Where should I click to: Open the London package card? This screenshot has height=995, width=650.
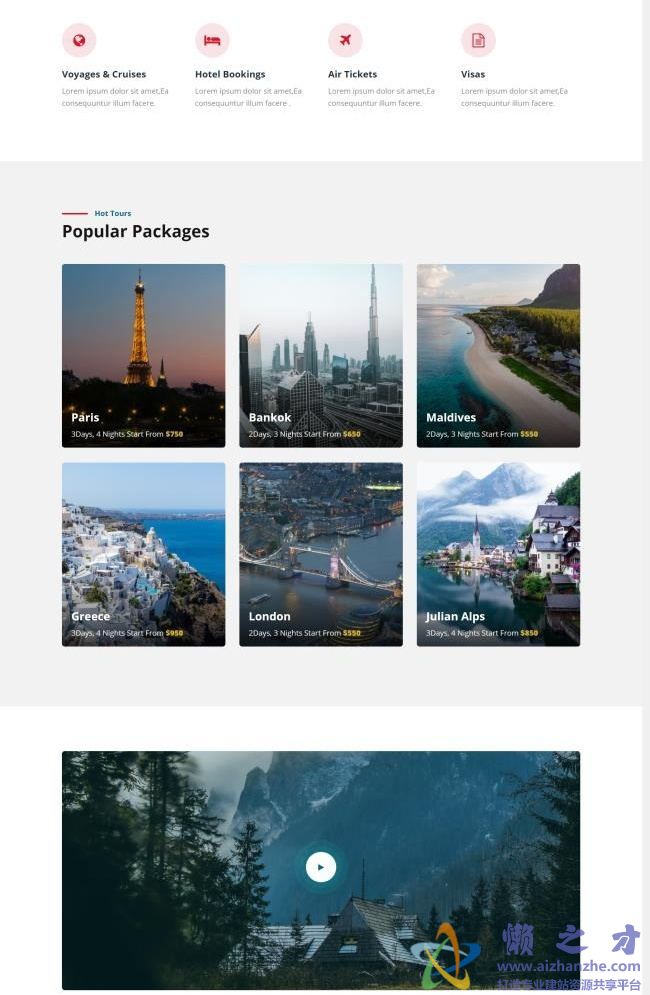click(320, 553)
